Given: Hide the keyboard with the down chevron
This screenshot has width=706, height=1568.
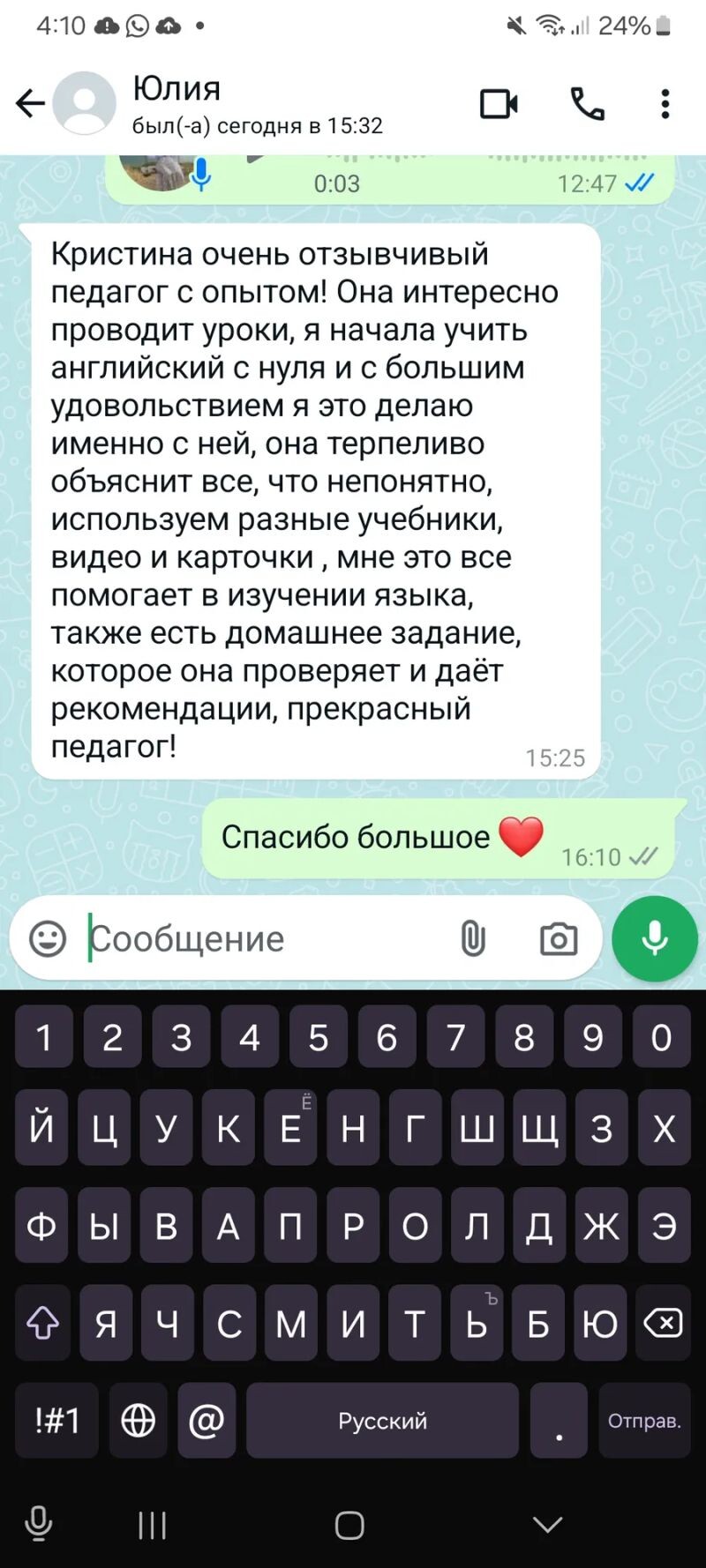Looking at the screenshot, I should (x=548, y=1524).
